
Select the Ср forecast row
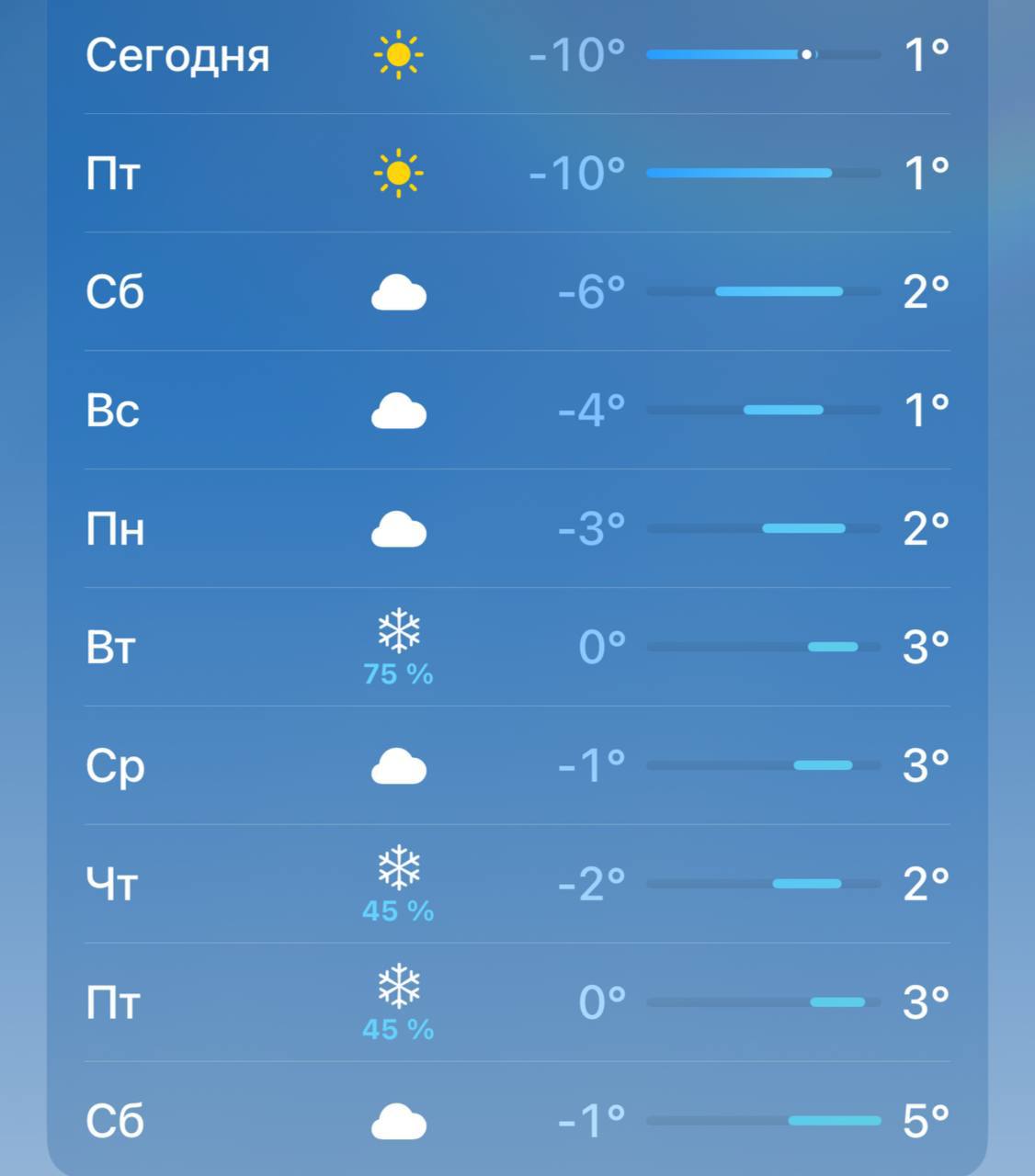click(517, 765)
